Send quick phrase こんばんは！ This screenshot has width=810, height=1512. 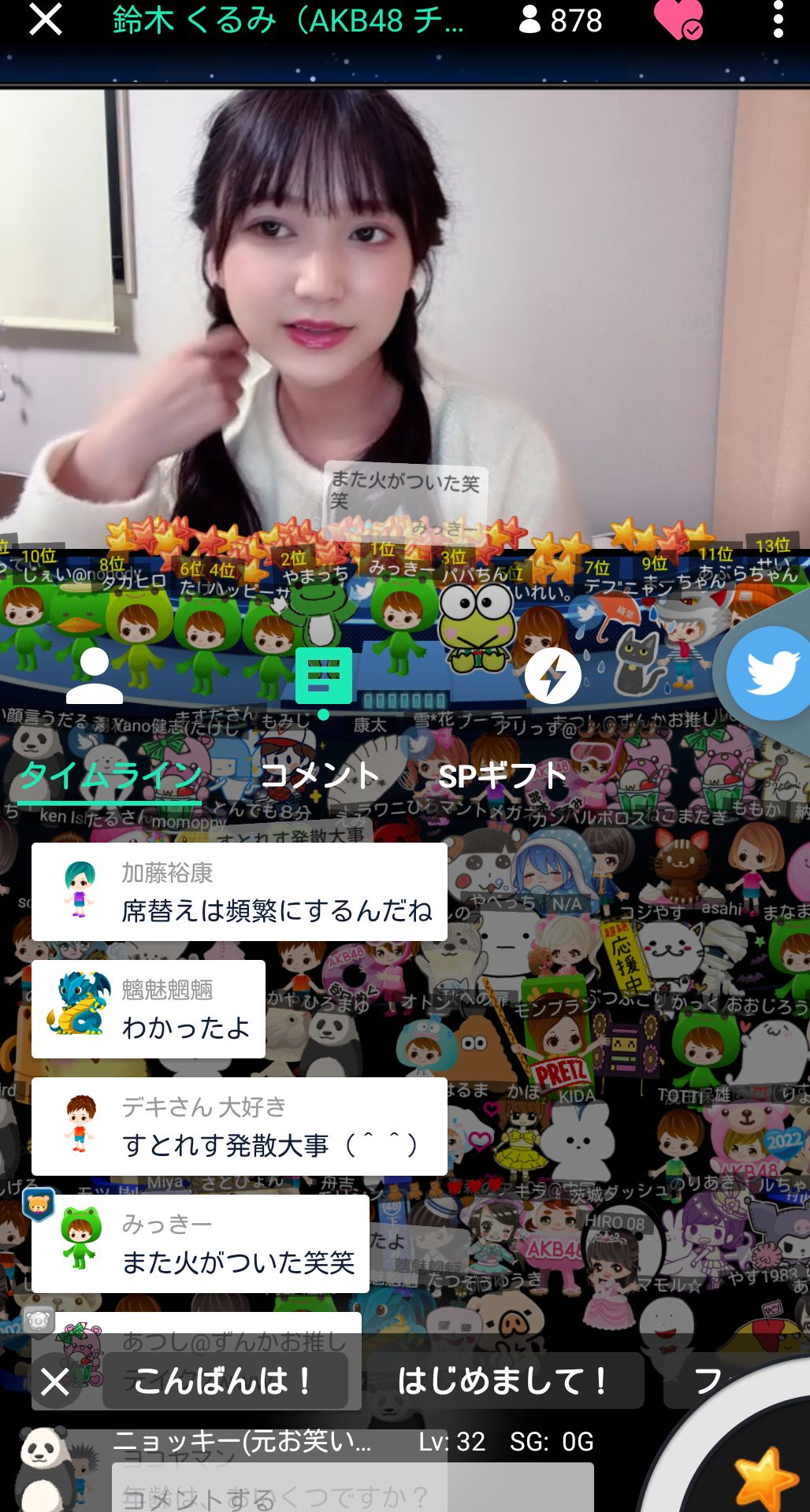pyautogui.click(x=225, y=1381)
